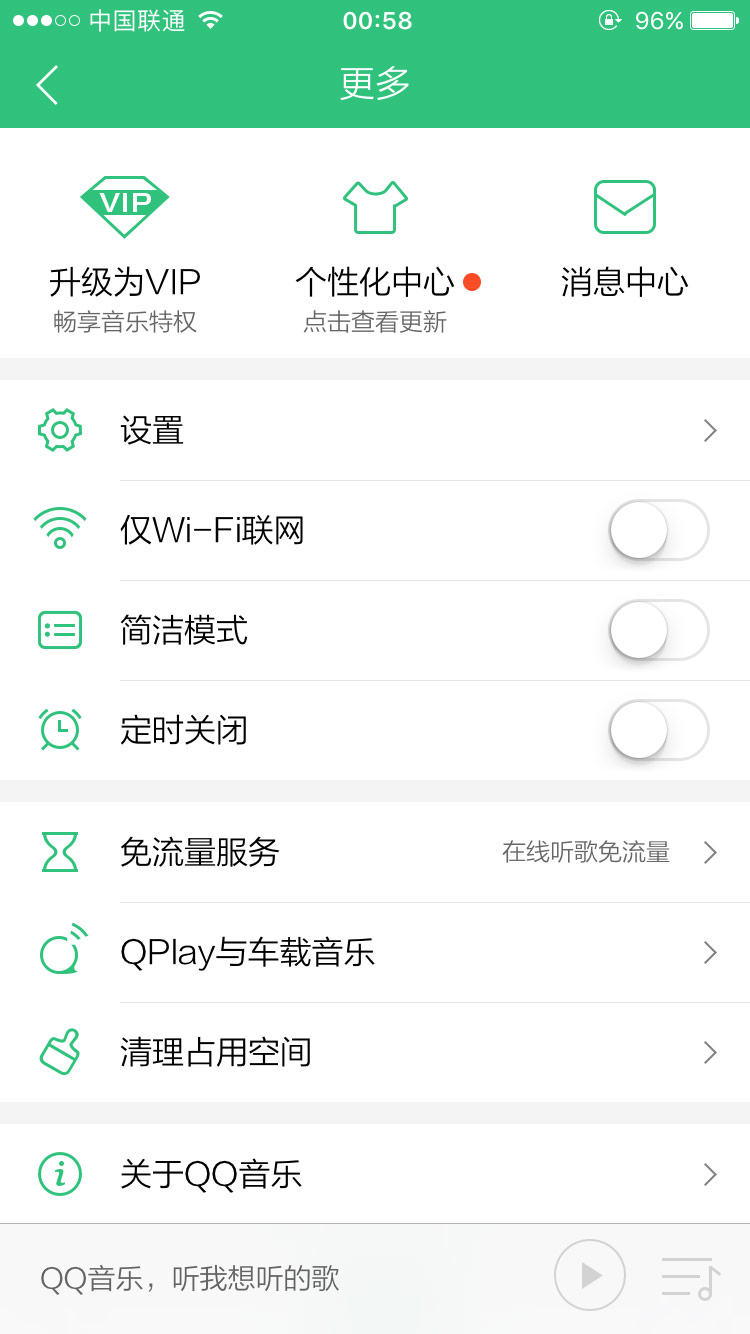Open QPlay与车载音乐 row
Viewport: 750px width, 1334px height.
pyautogui.click(x=375, y=952)
